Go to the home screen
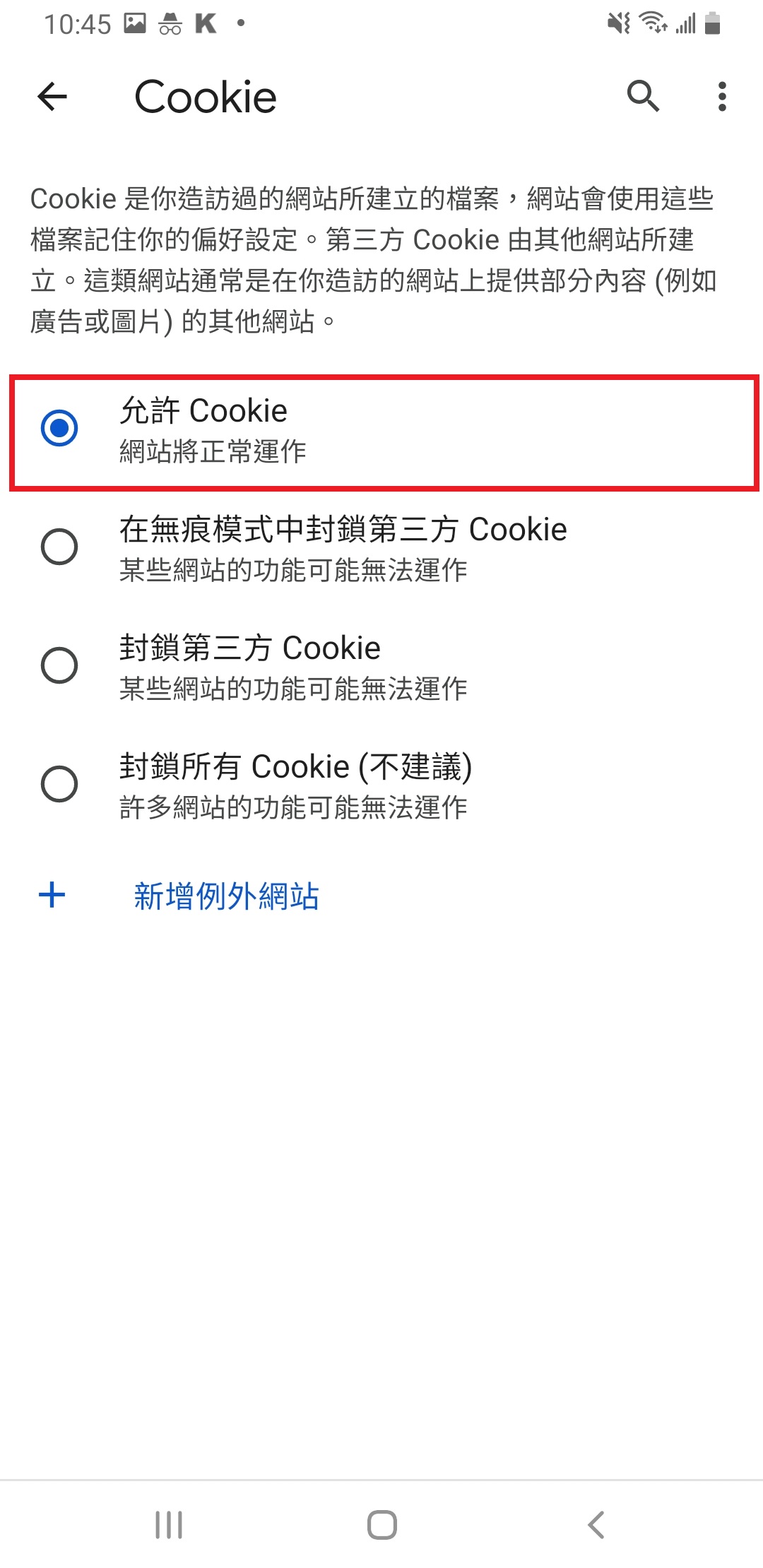Image resolution: width=763 pixels, height=1568 pixels. (381, 1524)
